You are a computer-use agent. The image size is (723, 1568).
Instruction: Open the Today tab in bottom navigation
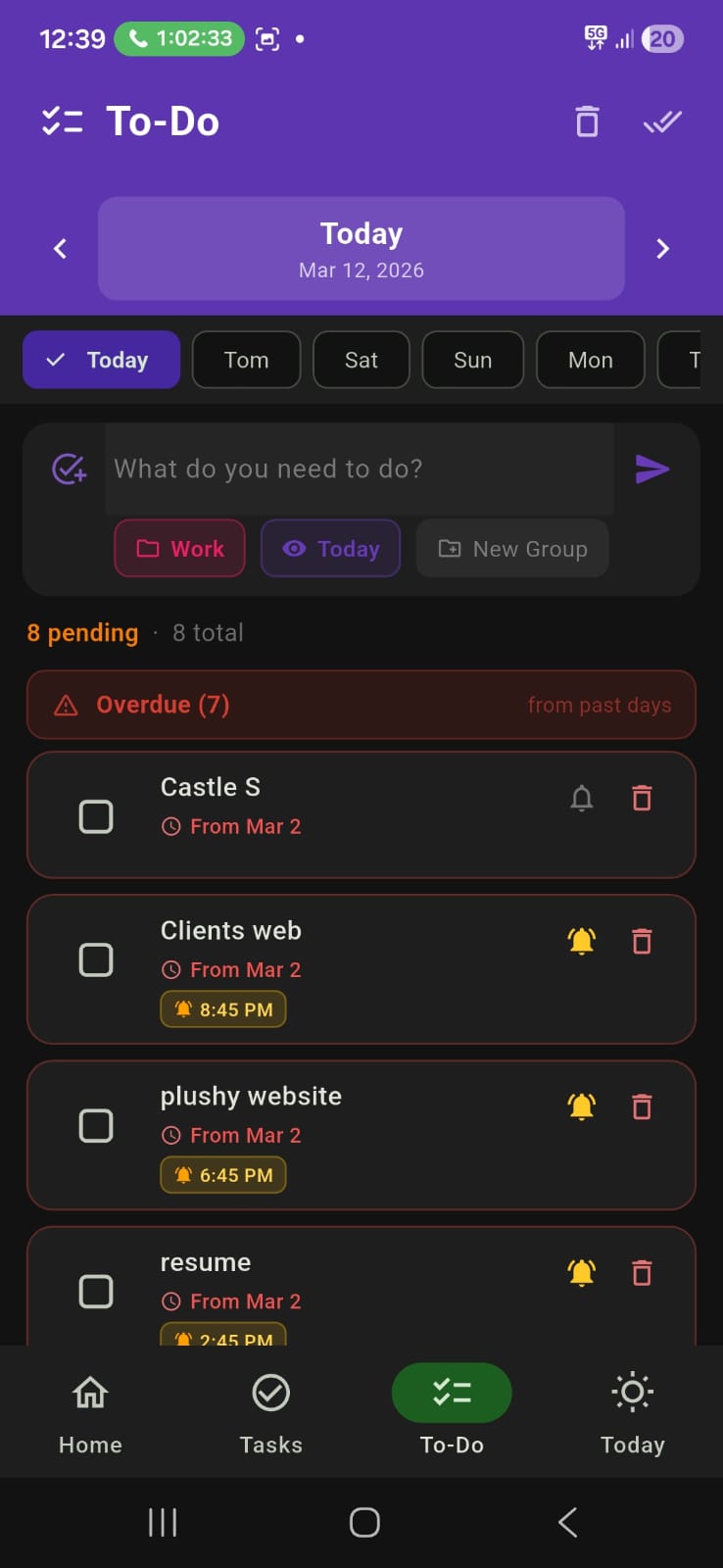pos(632,1411)
